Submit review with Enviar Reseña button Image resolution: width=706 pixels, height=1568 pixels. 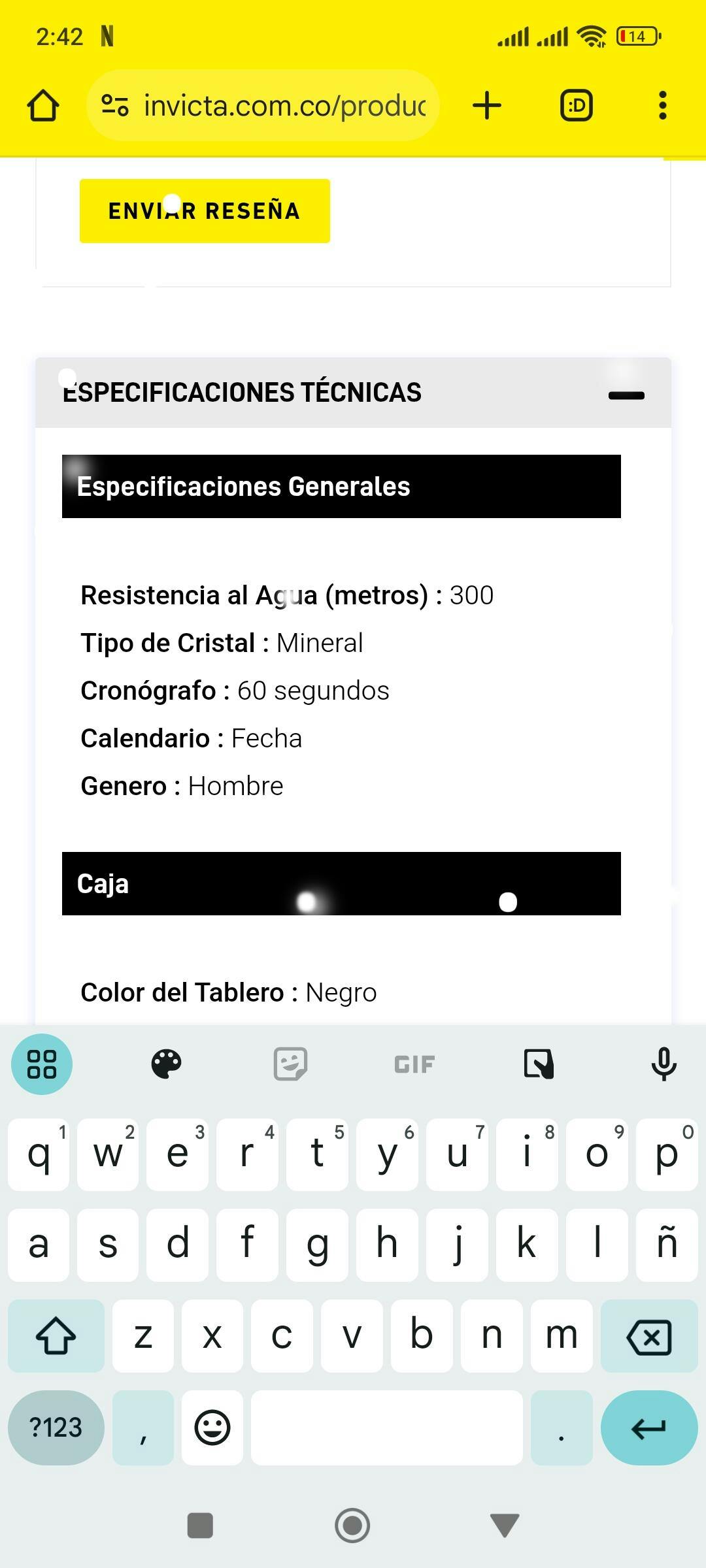205,211
